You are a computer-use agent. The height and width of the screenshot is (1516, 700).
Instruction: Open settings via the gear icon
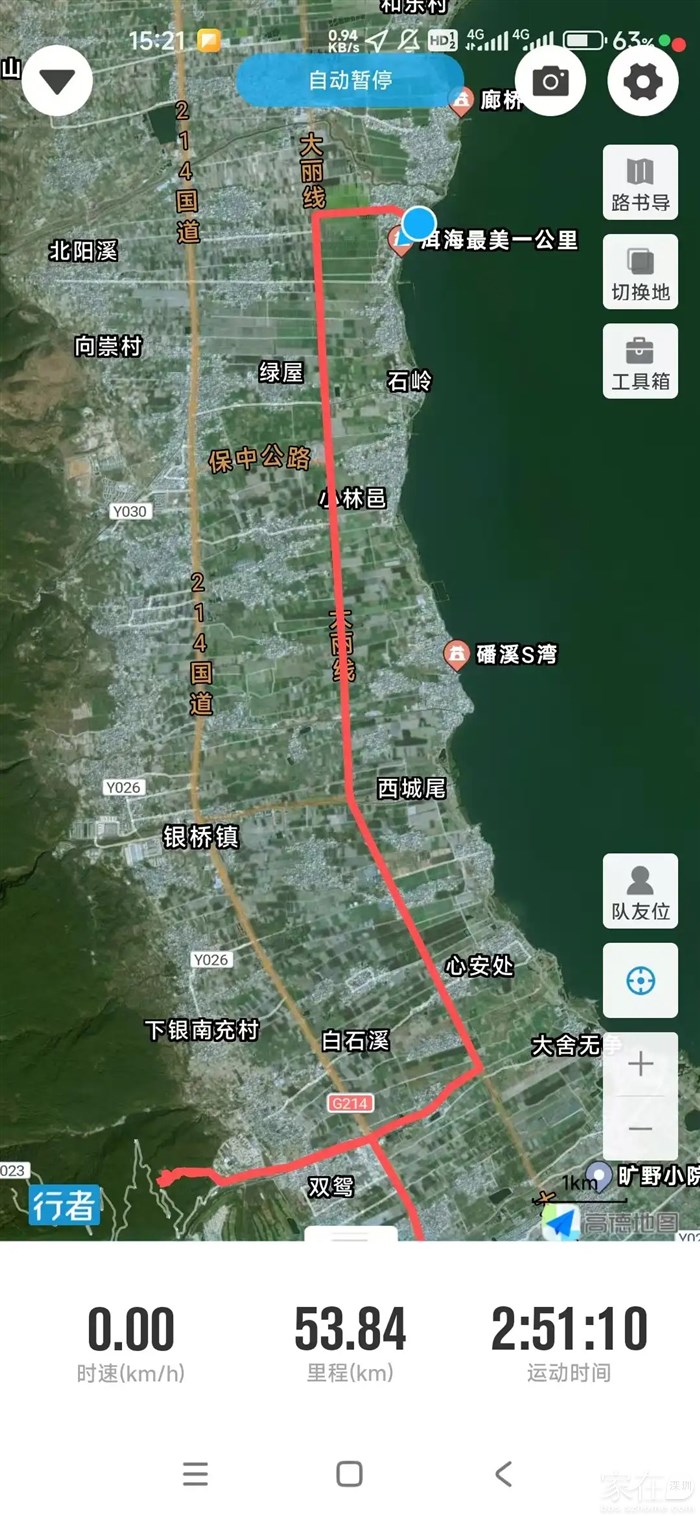click(x=642, y=82)
